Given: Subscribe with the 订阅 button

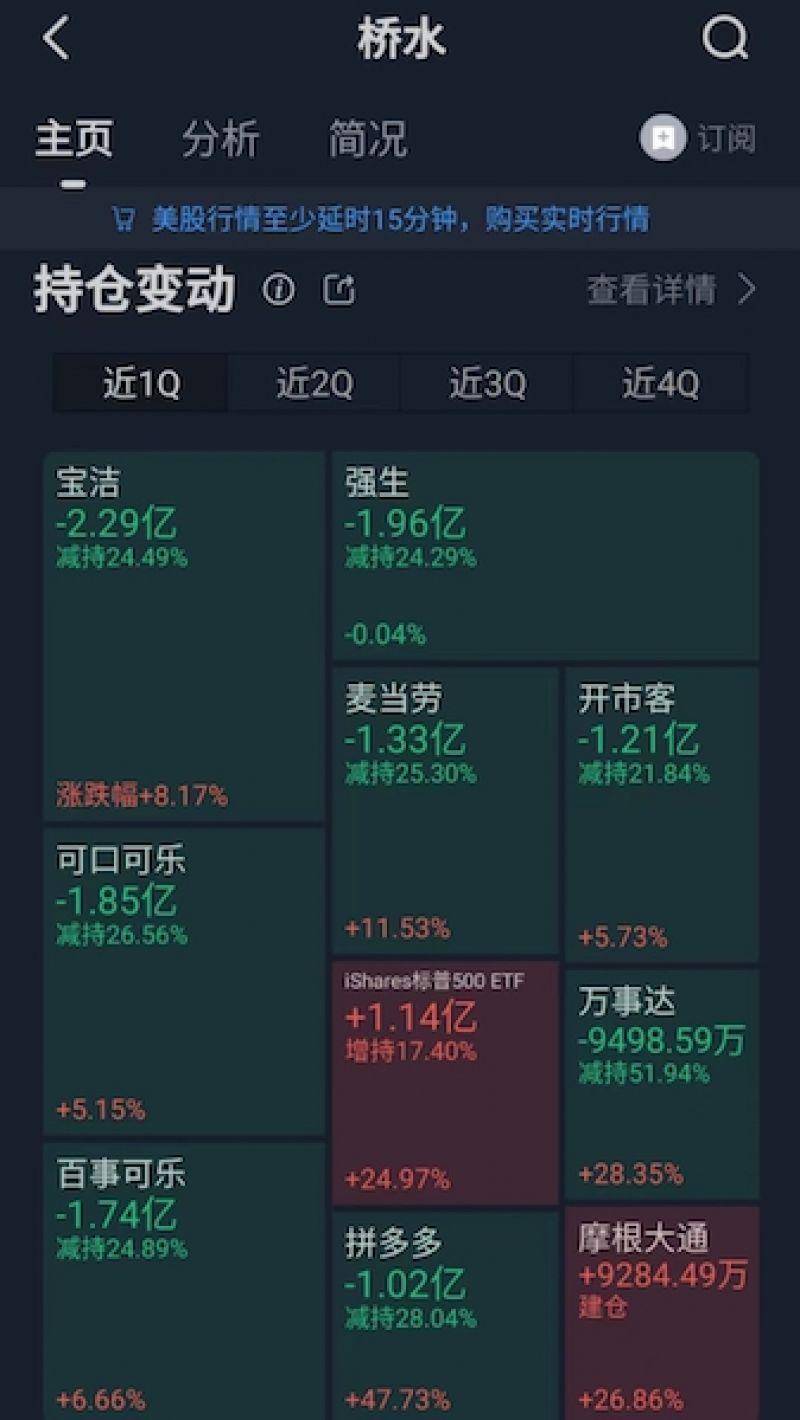Looking at the screenshot, I should click(x=698, y=138).
